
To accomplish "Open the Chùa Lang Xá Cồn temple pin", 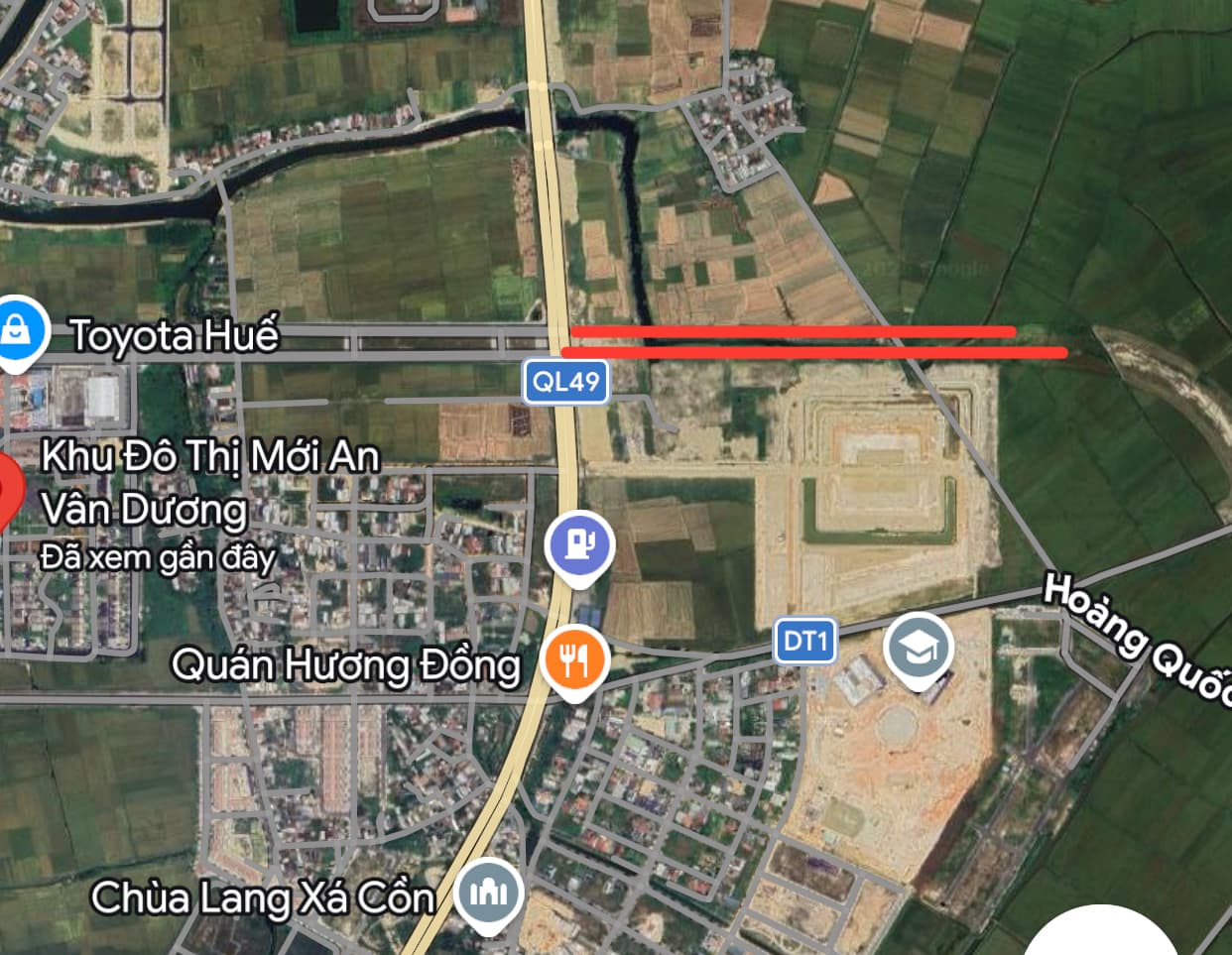I will [488, 893].
